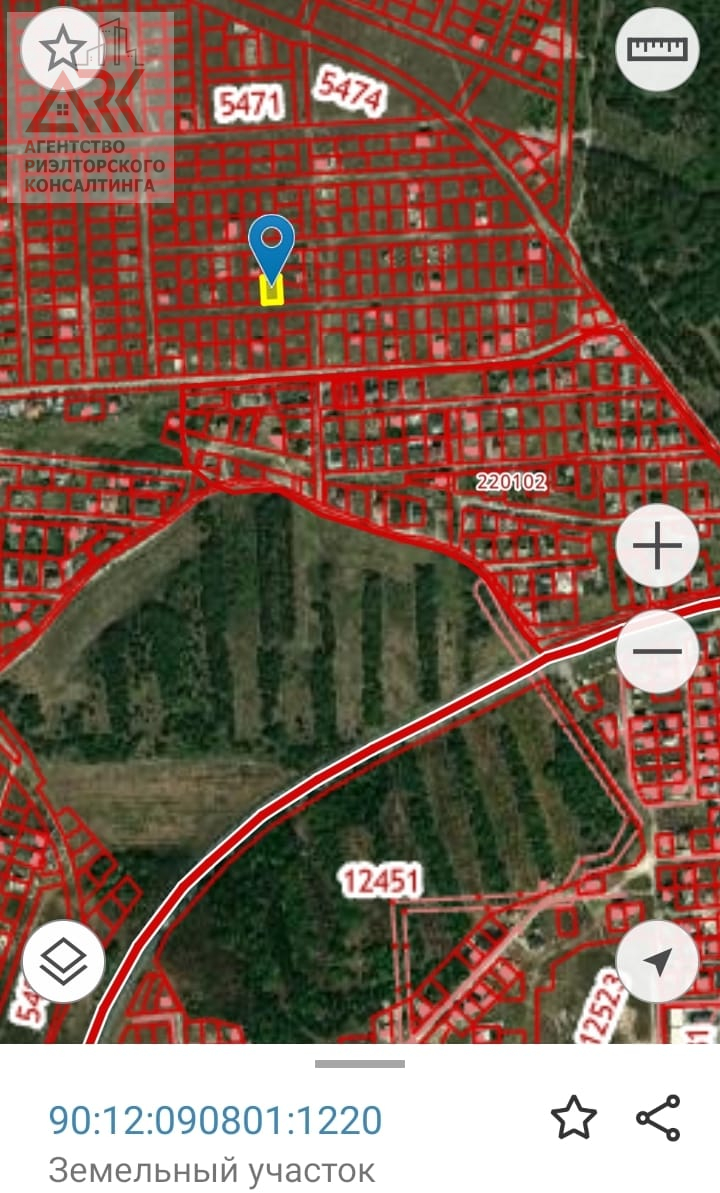Screen dimensions: 720x1193
Task: Open the ruler measuring tool
Action: pos(657,49)
